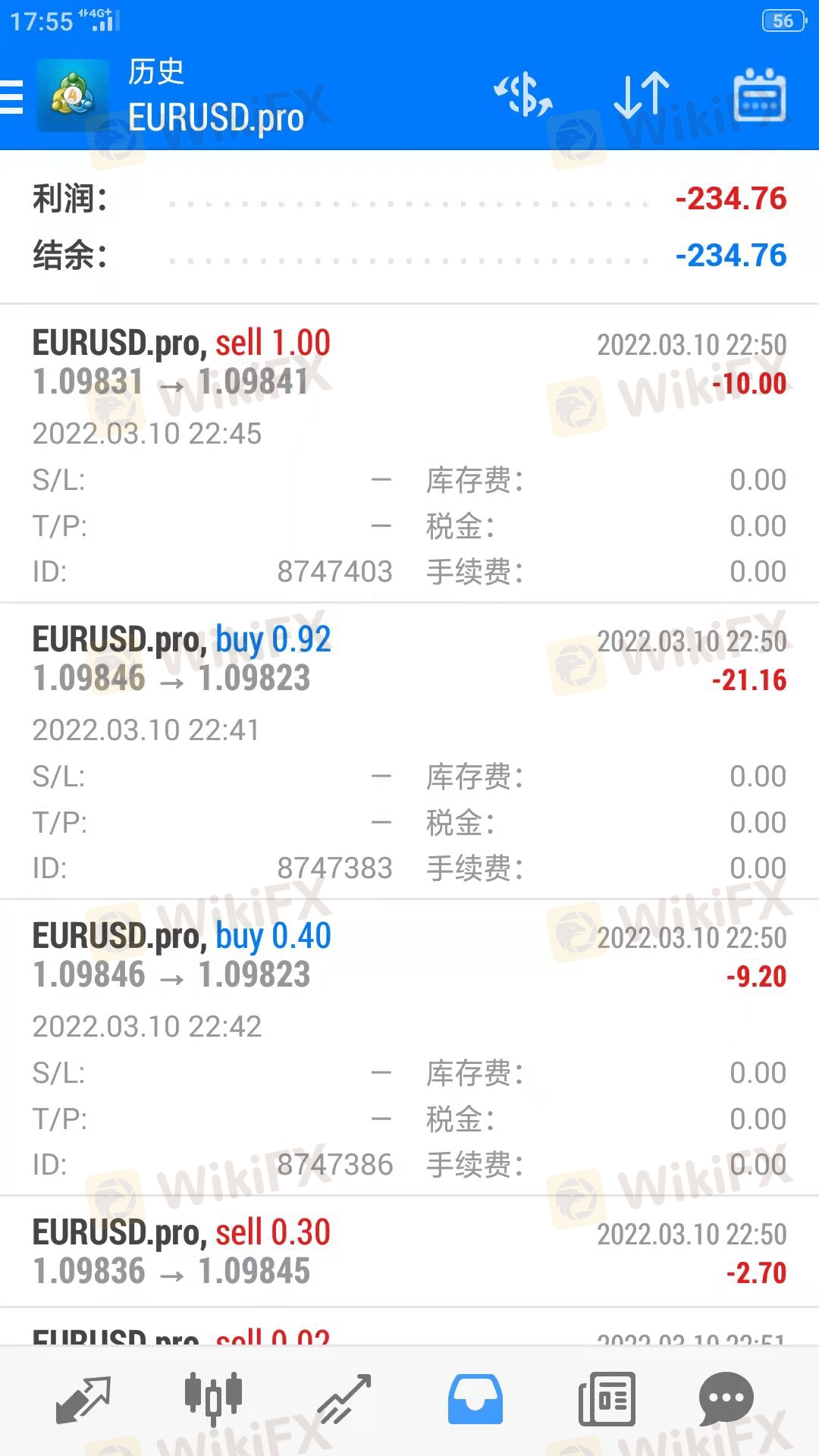The image size is (819, 1456).
Task: Switch to the trade tab
Action: pyautogui.click(x=344, y=1399)
